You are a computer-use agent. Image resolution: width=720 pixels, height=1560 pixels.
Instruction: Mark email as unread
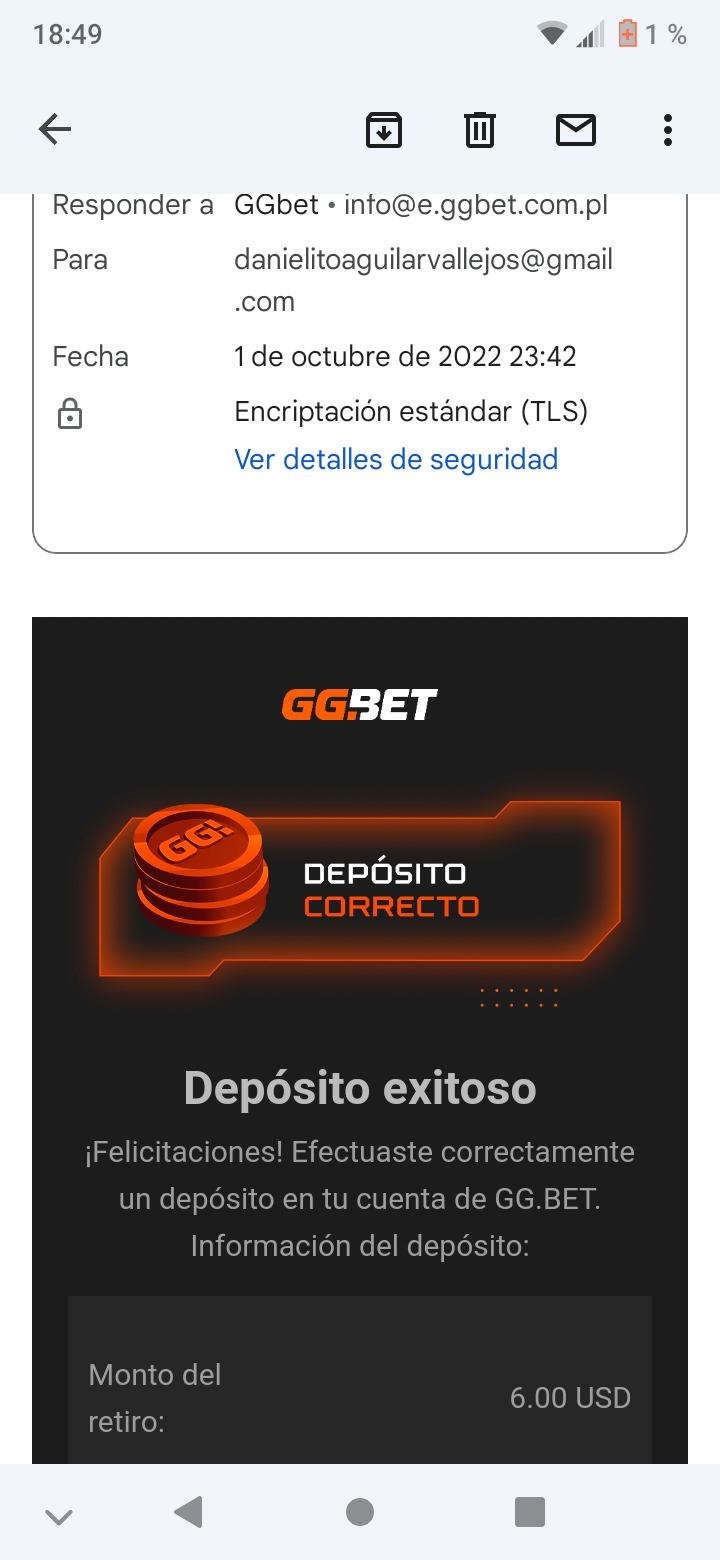point(575,130)
